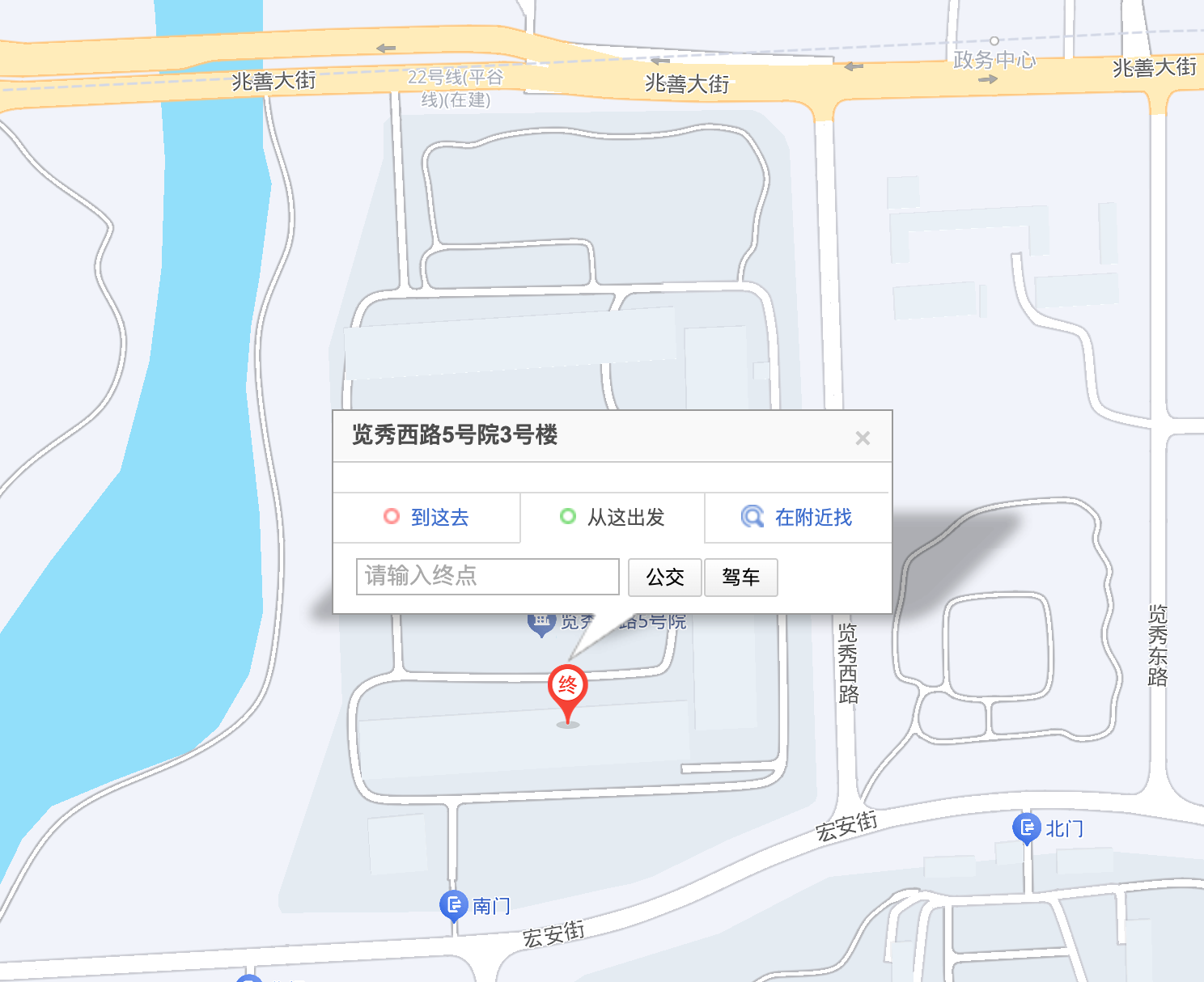
Task: Select the 从这出发 tab
Action: [x=613, y=518]
